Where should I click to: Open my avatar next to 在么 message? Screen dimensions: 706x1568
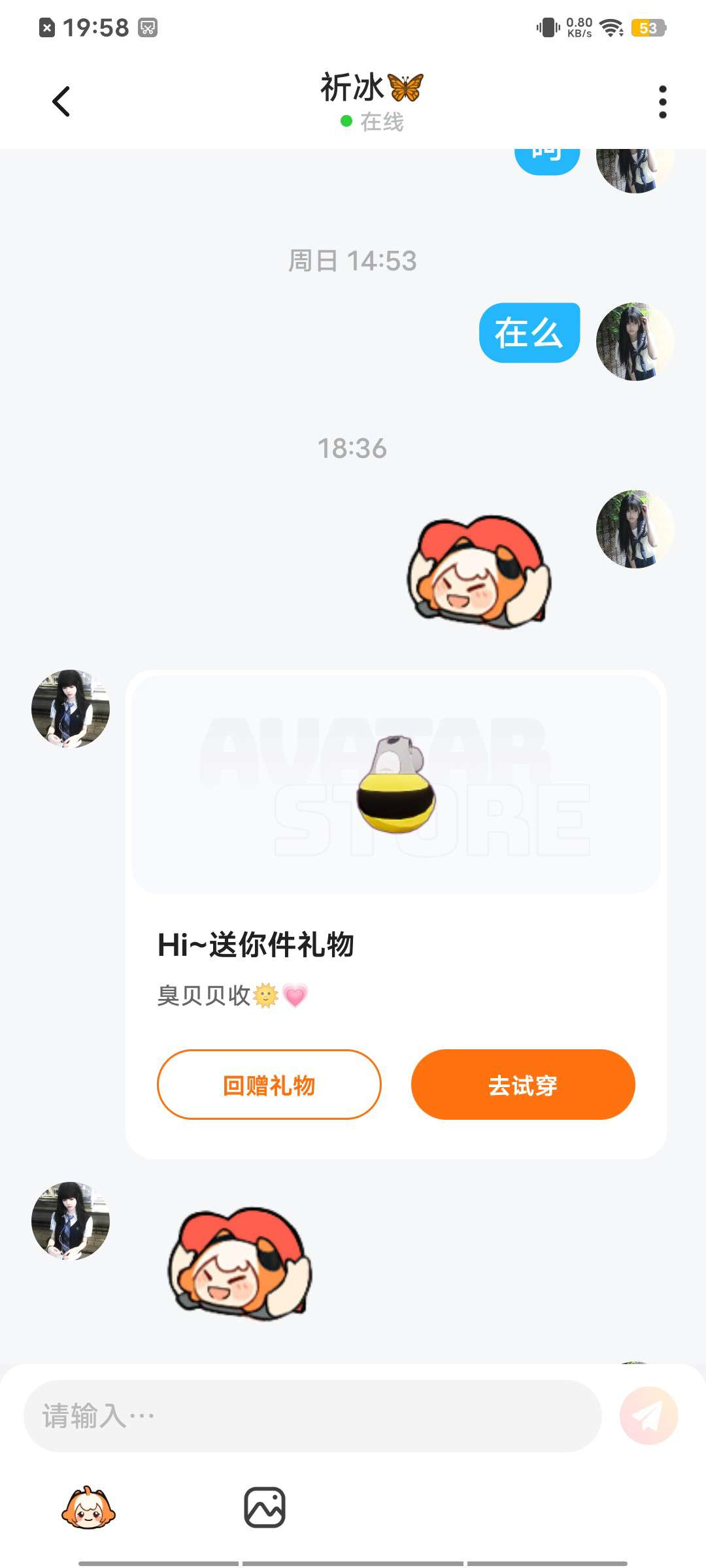click(635, 341)
